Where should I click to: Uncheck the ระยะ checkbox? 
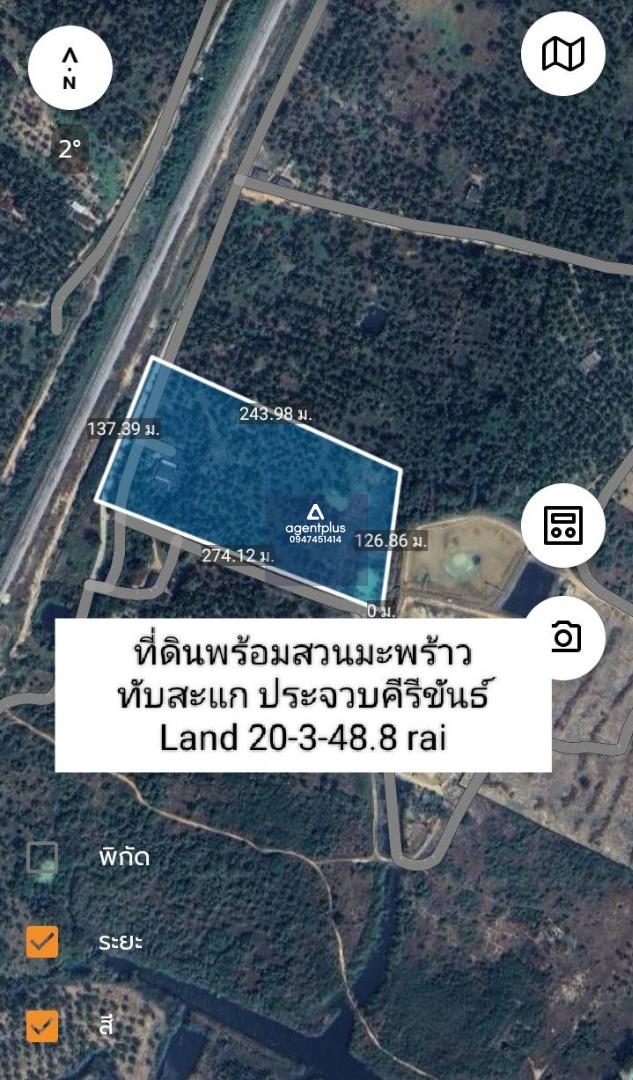coord(42,941)
